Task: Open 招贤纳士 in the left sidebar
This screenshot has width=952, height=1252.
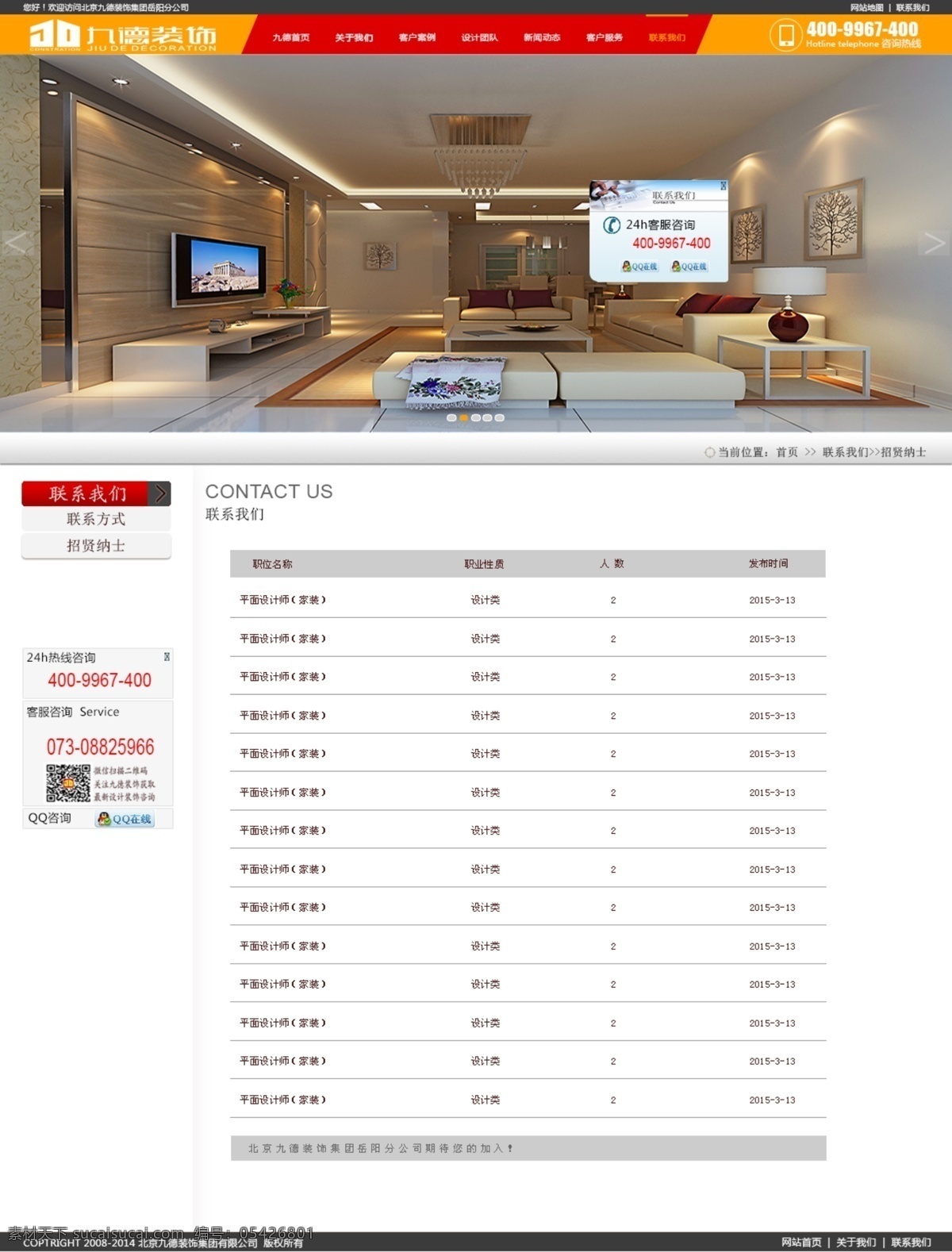Action: point(96,546)
